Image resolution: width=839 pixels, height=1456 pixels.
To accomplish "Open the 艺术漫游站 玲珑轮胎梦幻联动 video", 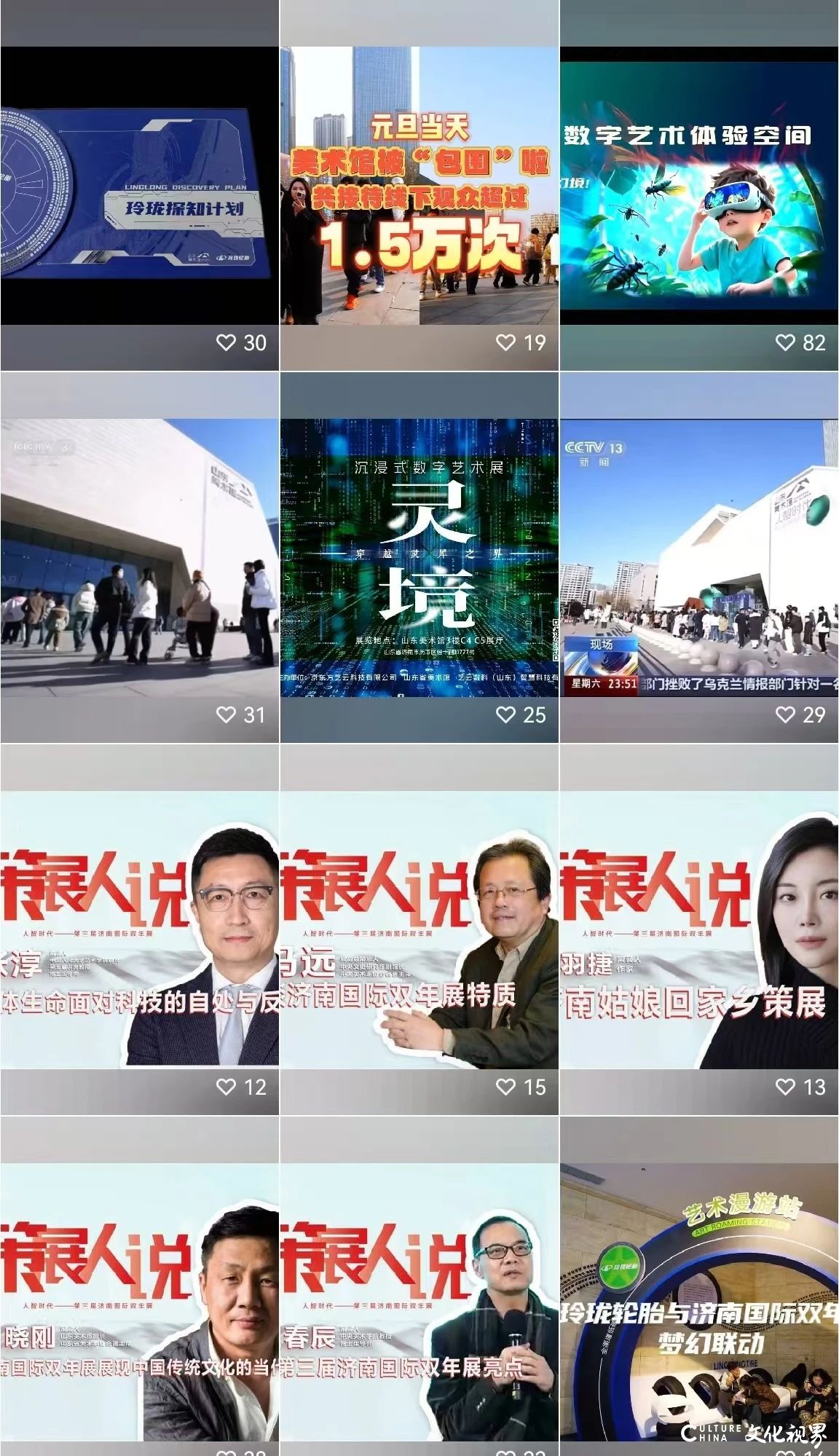I will [699, 1302].
